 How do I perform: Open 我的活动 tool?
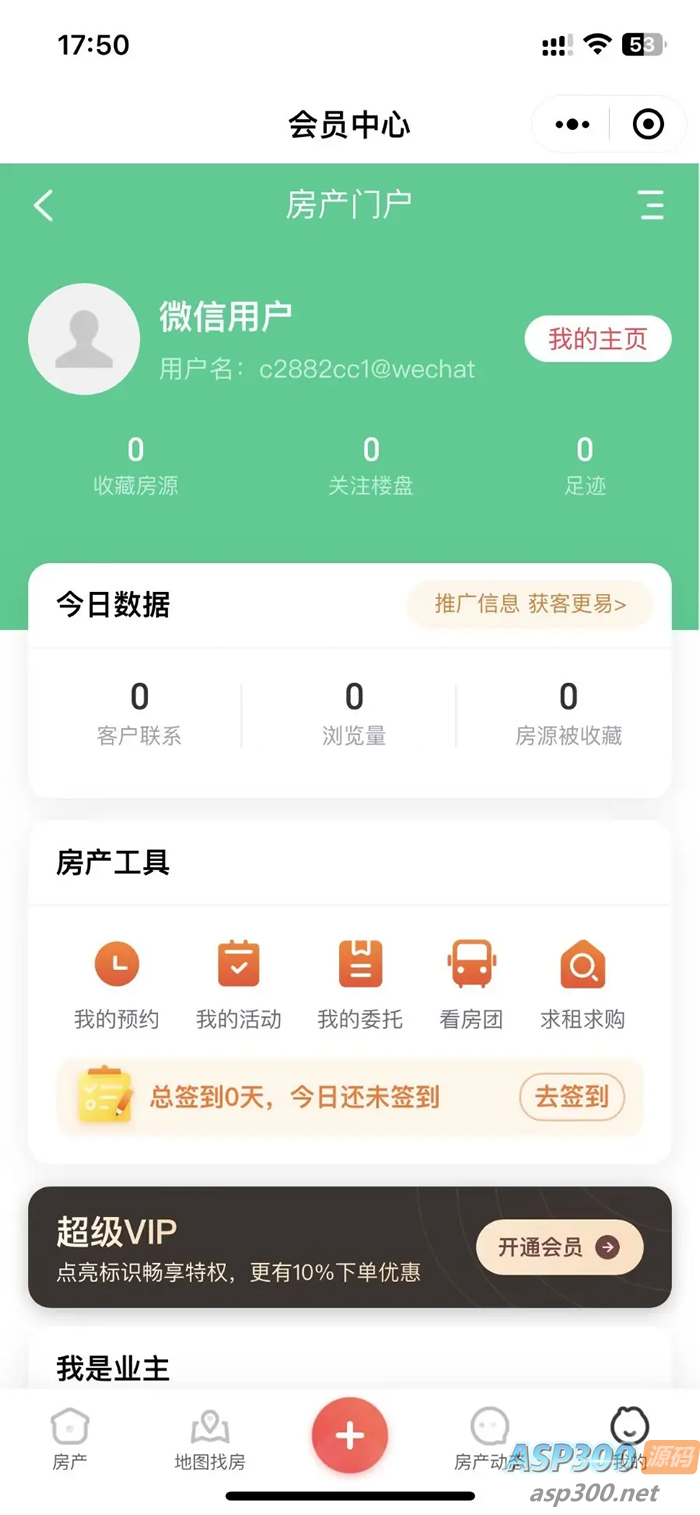[239, 984]
